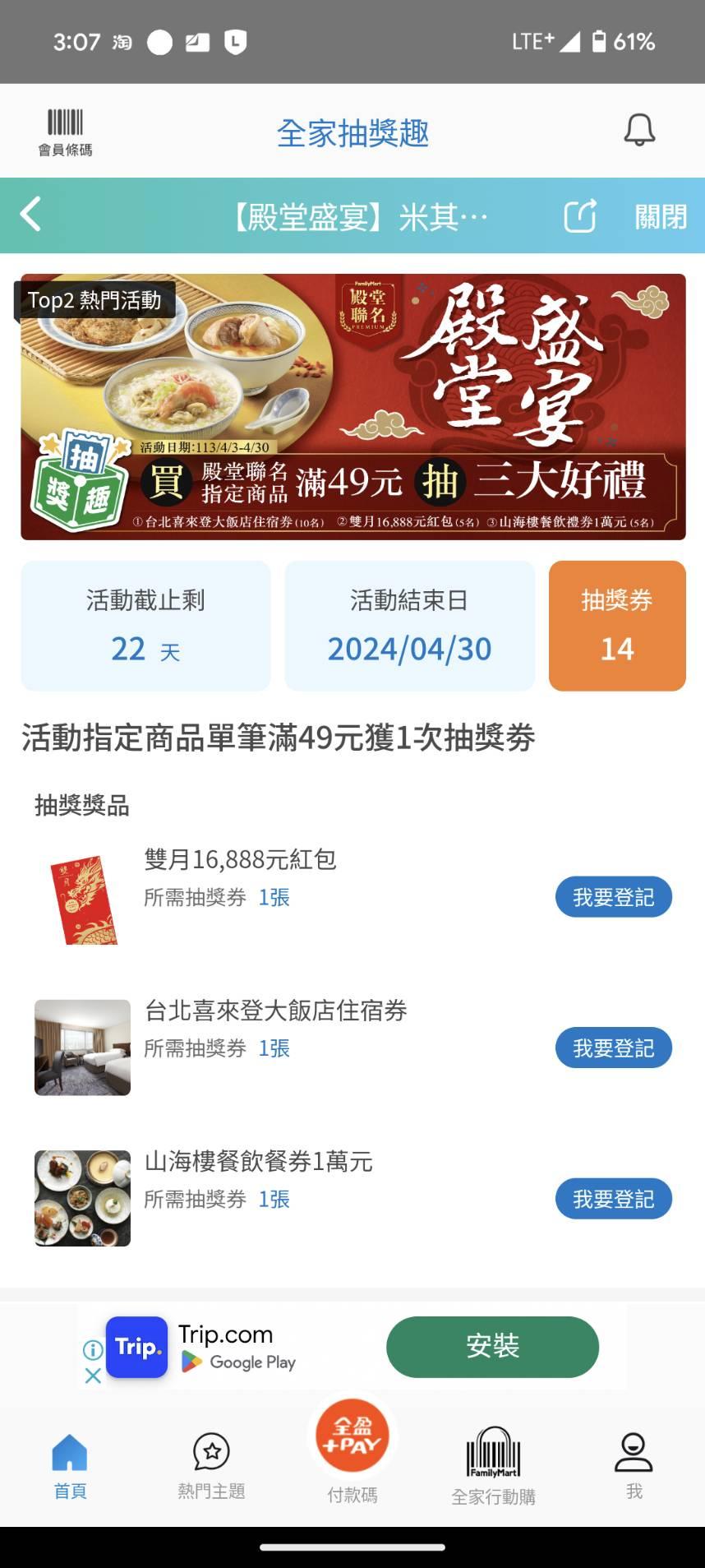Go back with the header arrow
Image resolution: width=705 pixels, height=1568 pixels.
point(31,215)
